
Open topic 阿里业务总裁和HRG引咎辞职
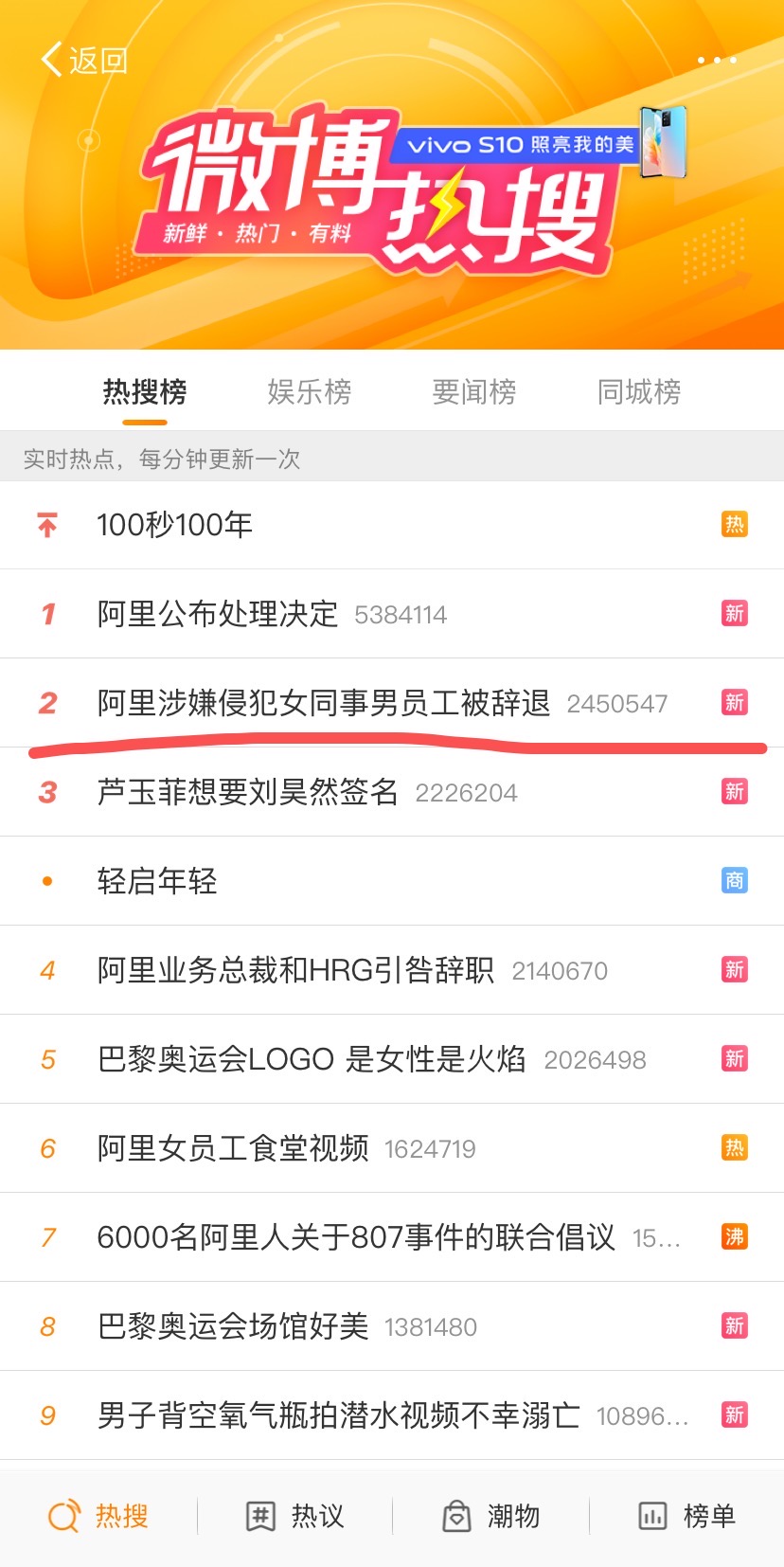point(295,970)
